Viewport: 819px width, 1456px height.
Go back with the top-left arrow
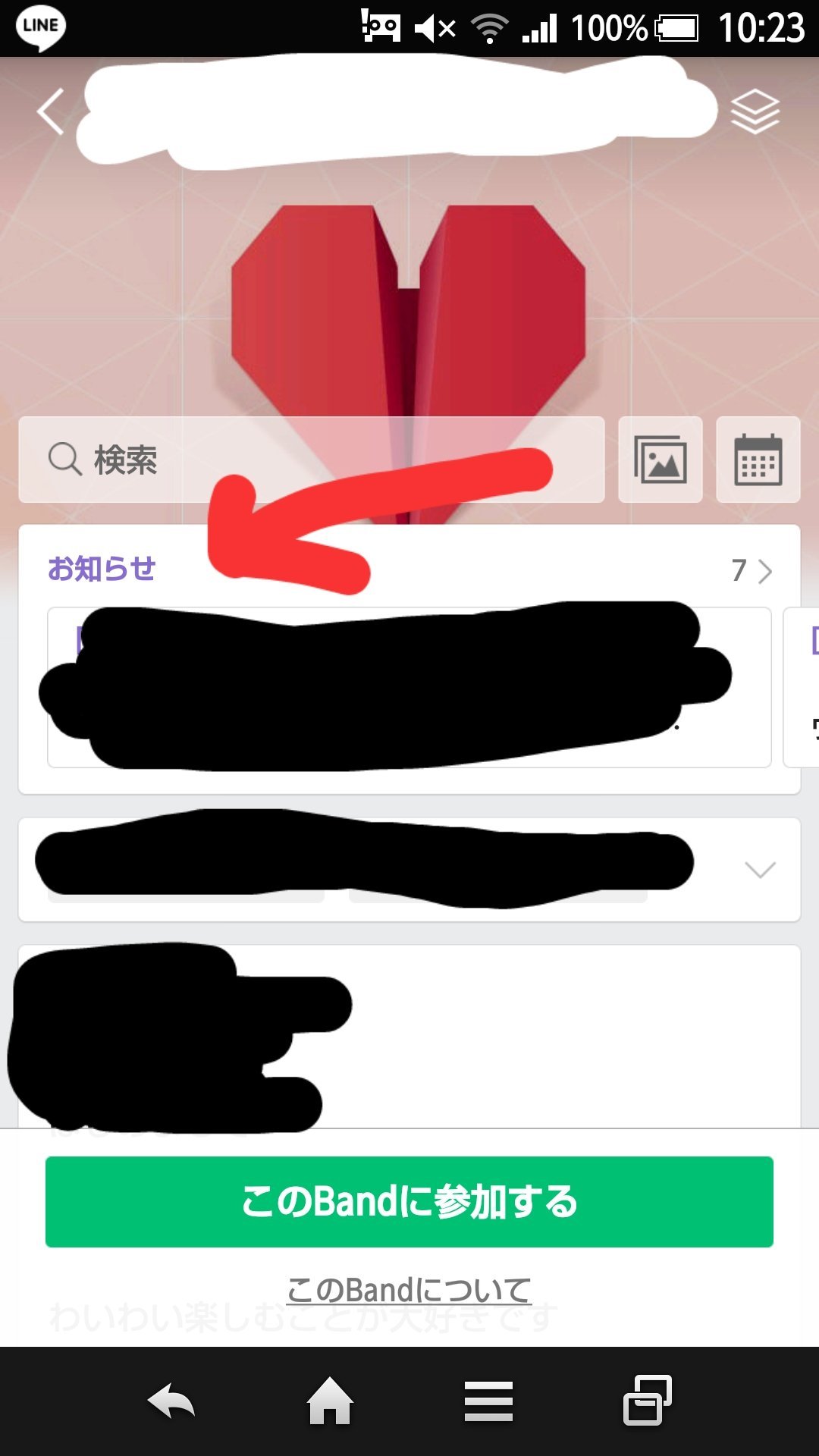click(x=51, y=112)
